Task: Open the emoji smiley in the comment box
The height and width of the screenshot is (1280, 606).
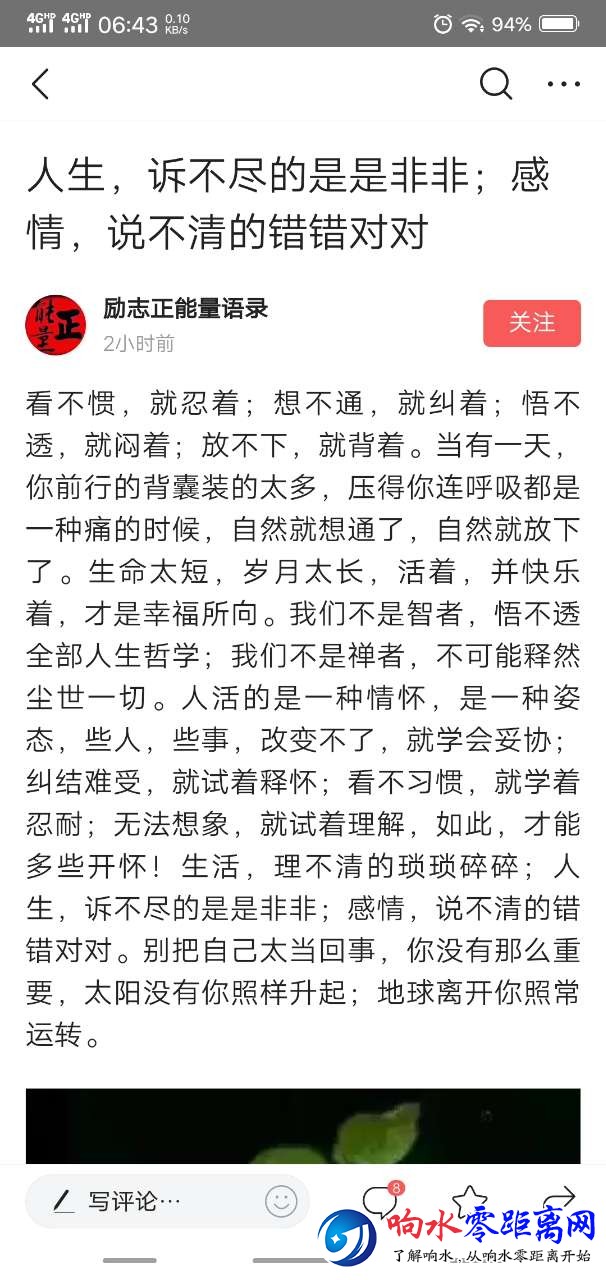Action: (x=281, y=1201)
